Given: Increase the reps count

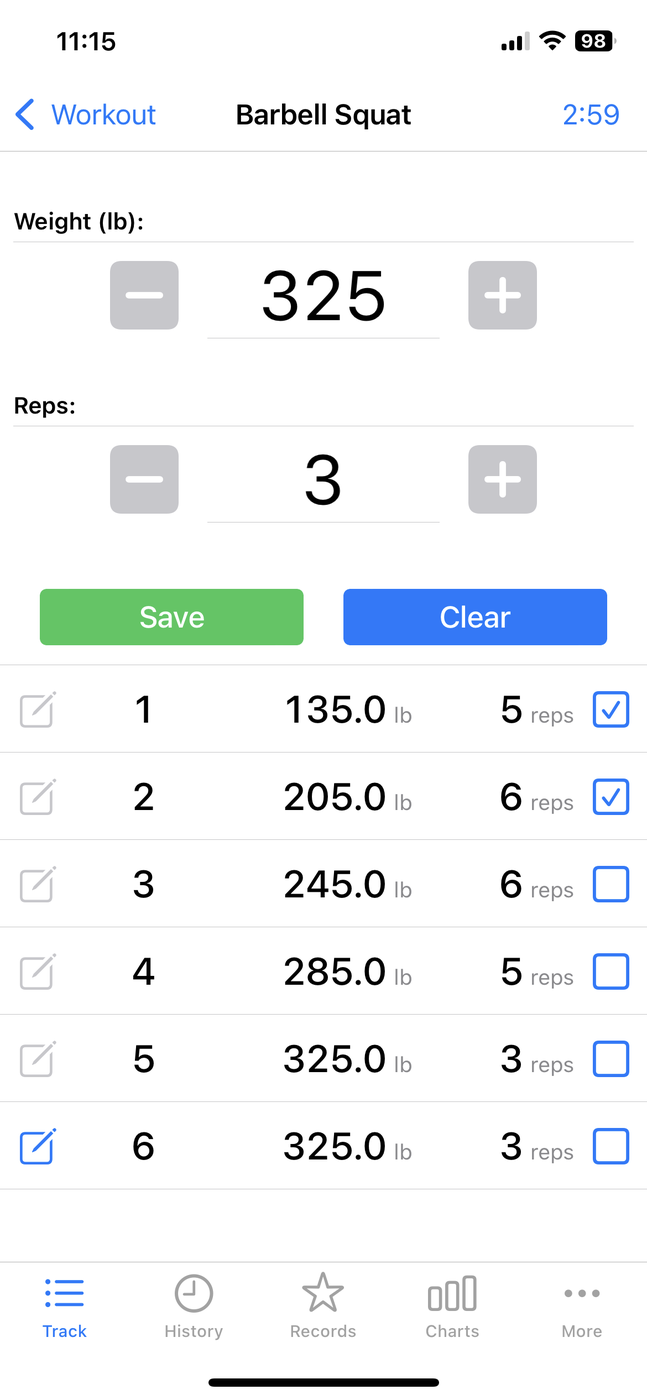Looking at the screenshot, I should pyautogui.click(x=502, y=479).
